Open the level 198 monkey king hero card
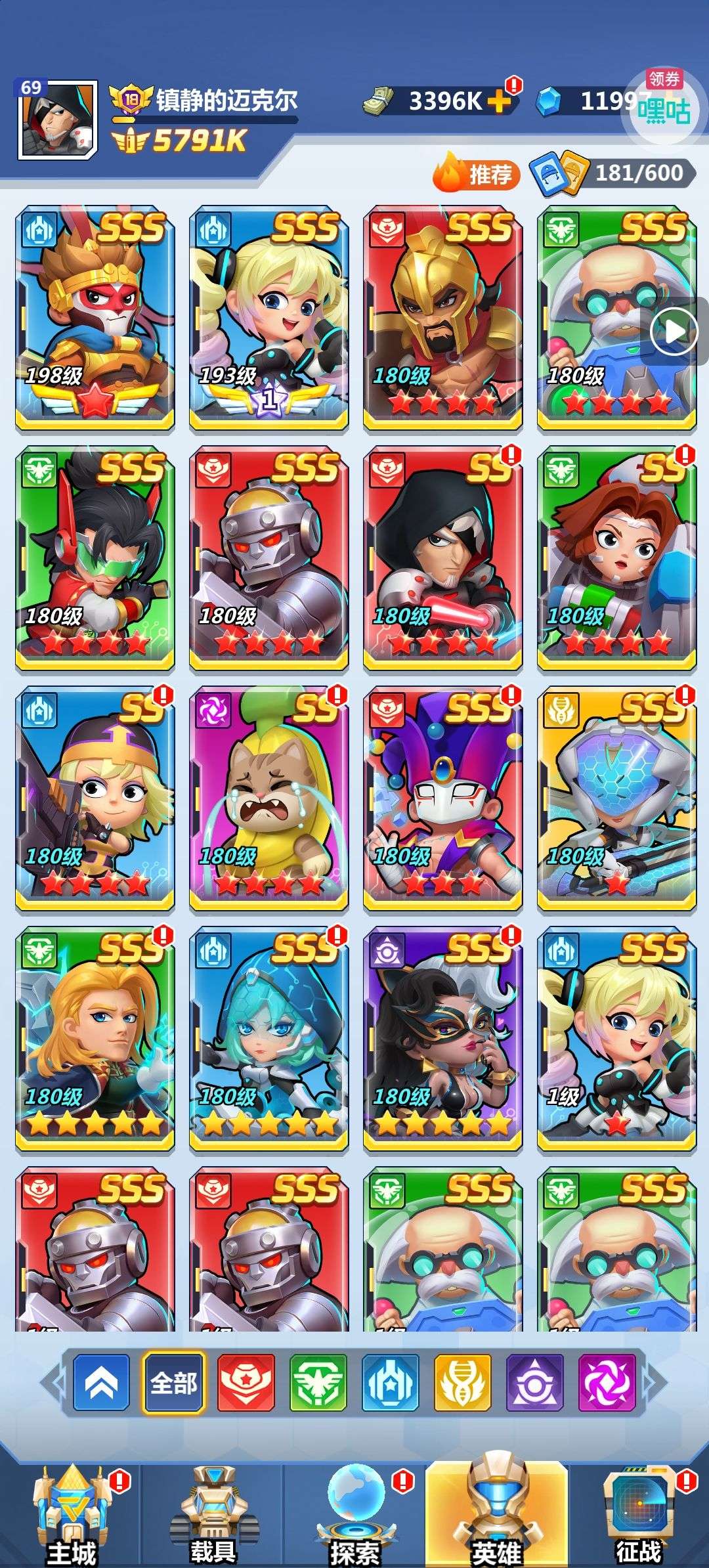Viewport: 709px width, 1568px height. coord(95,318)
